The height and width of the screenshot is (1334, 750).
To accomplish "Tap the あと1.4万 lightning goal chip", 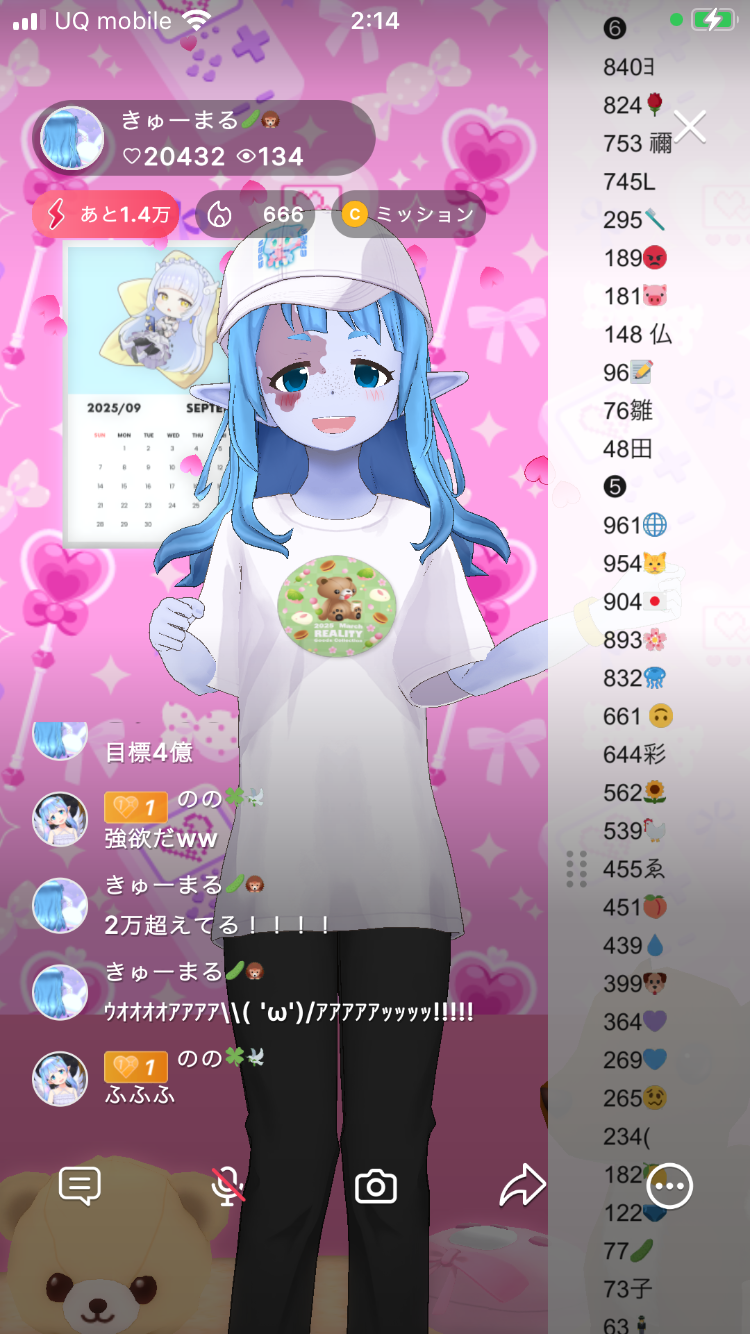I will tap(106, 214).
